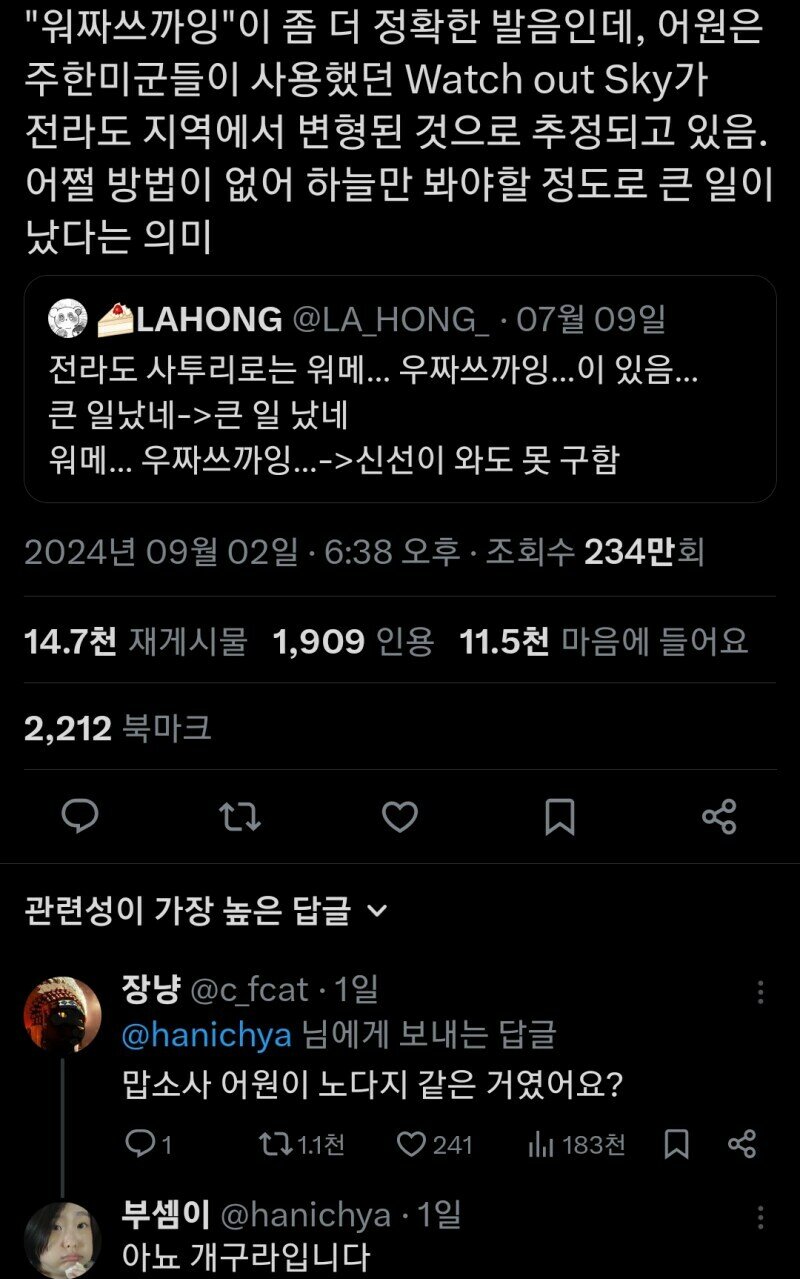Open overflow menu on 부셈이's reply
Image resolution: width=800 pixels, height=1279 pixels.
(x=761, y=1217)
